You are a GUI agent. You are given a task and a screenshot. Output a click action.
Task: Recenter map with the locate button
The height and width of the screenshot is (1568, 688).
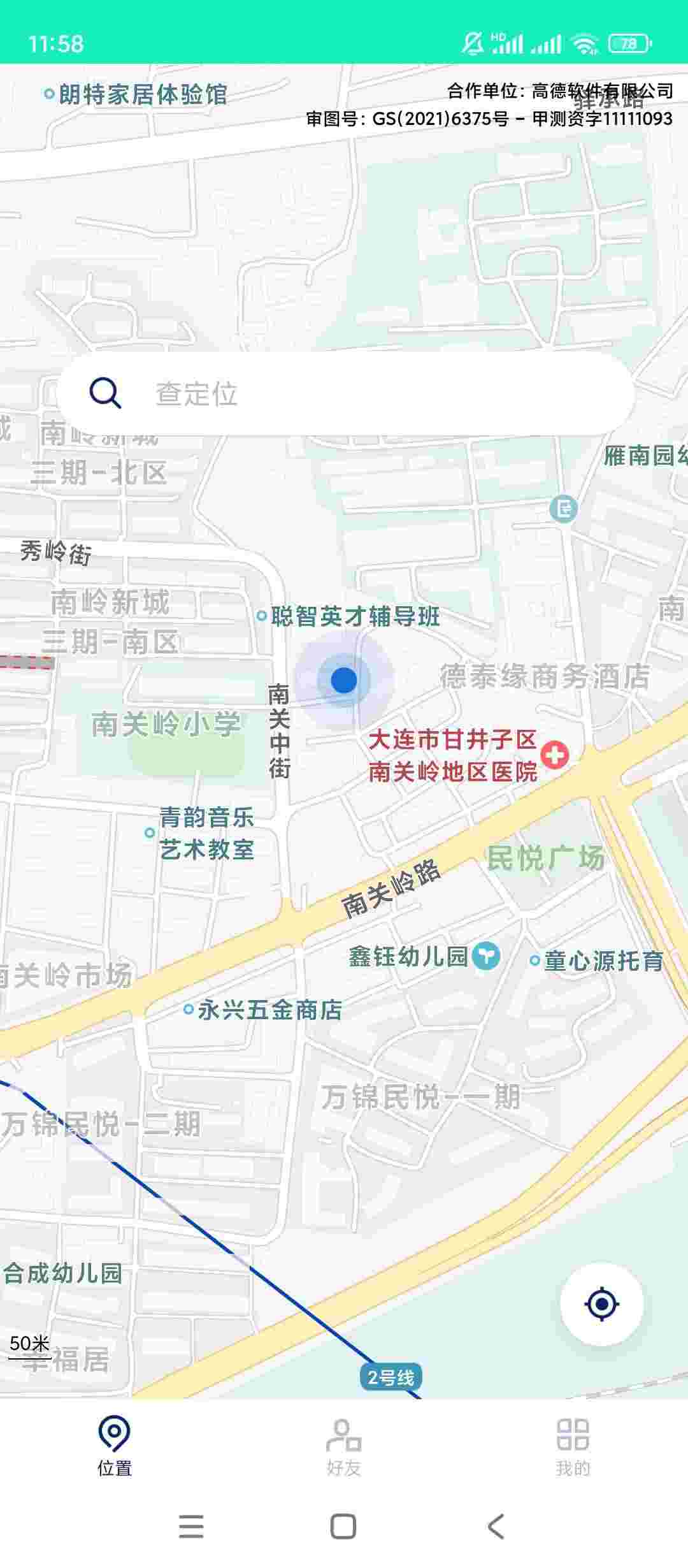pos(601,1304)
